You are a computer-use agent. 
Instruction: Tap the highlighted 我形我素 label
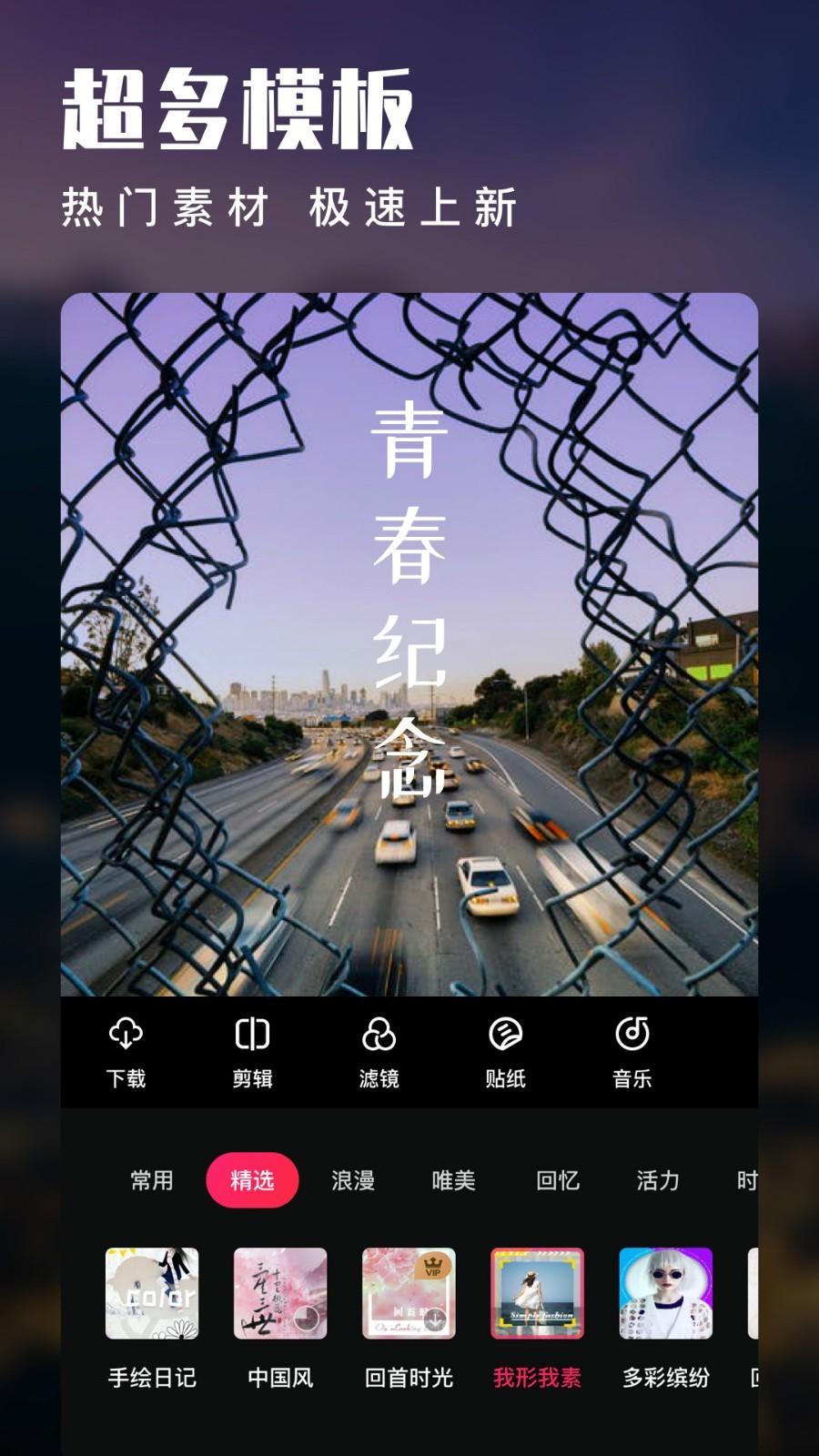pyautogui.click(x=537, y=1379)
